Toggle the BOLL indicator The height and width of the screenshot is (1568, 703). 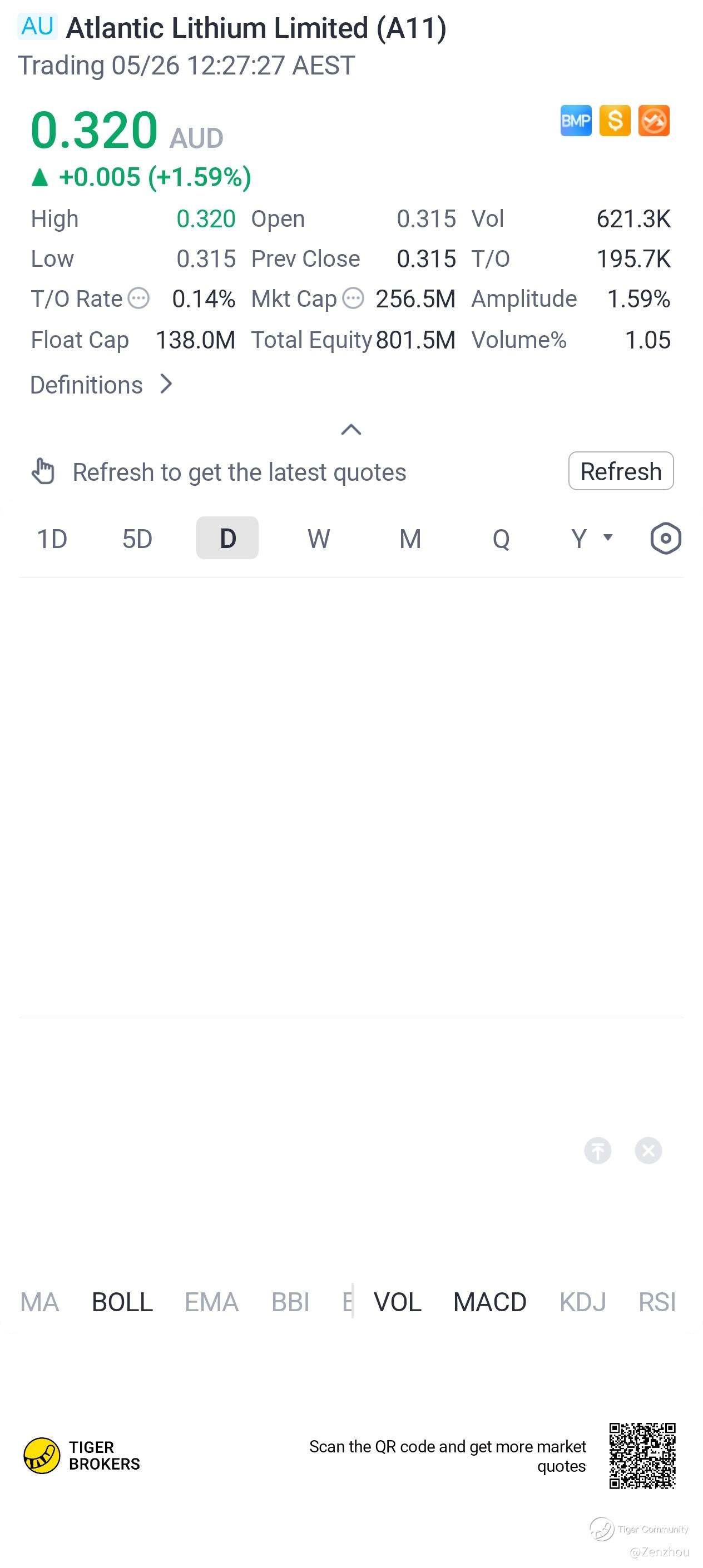tap(122, 1302)
